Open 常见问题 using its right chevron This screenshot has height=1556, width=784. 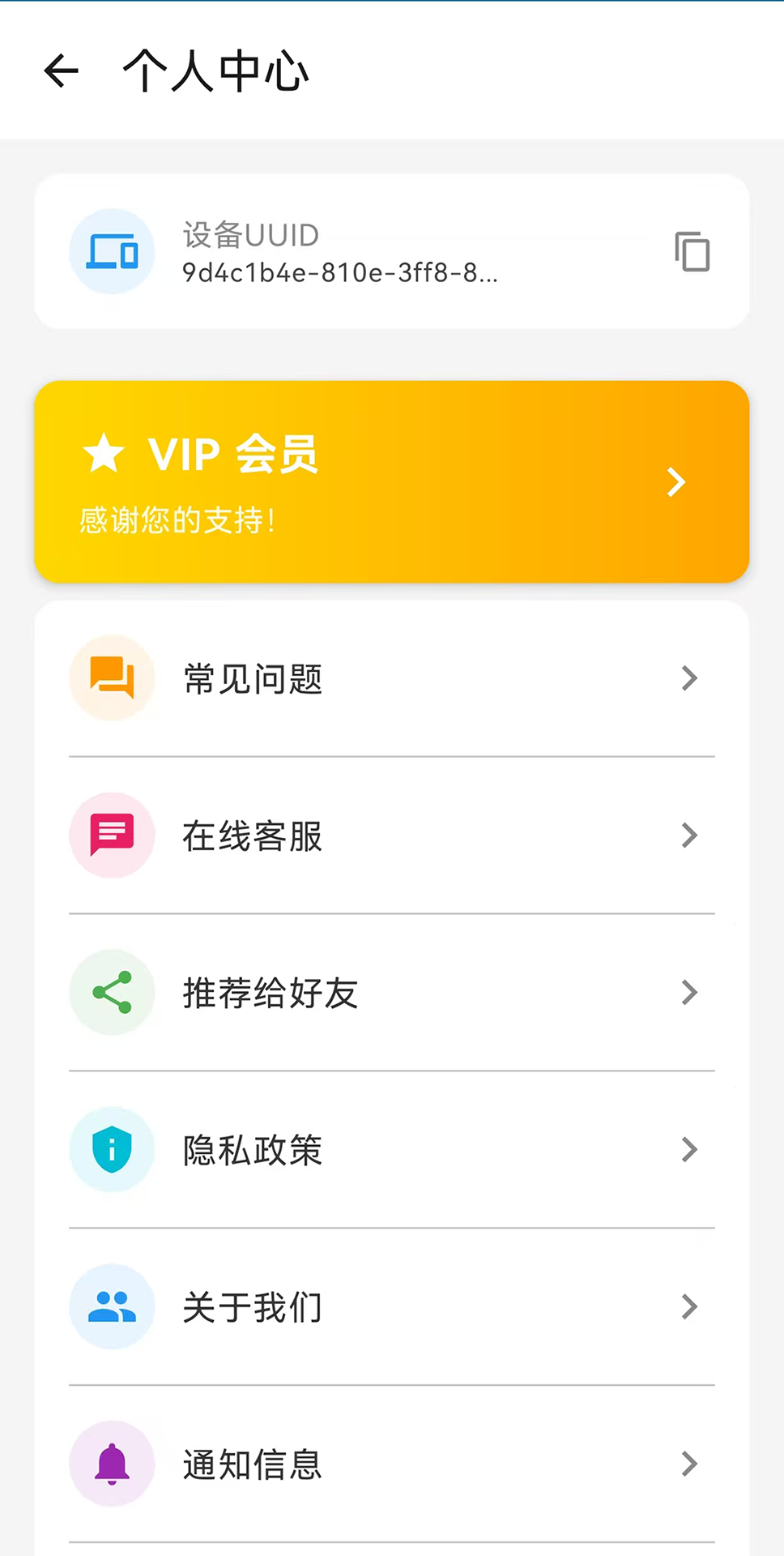point(689,678)
